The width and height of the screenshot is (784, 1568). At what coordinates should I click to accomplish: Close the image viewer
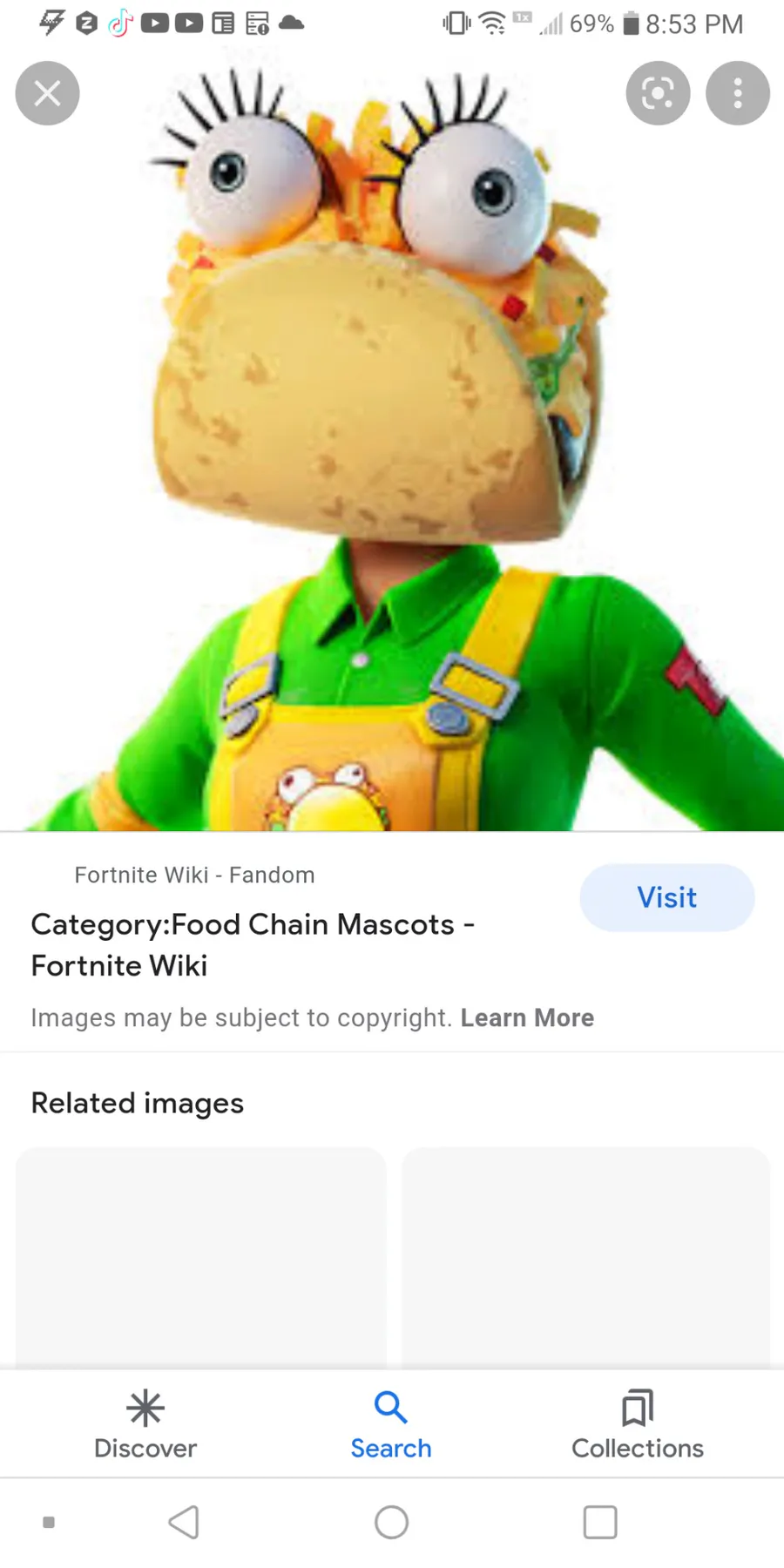click(47, 93)
